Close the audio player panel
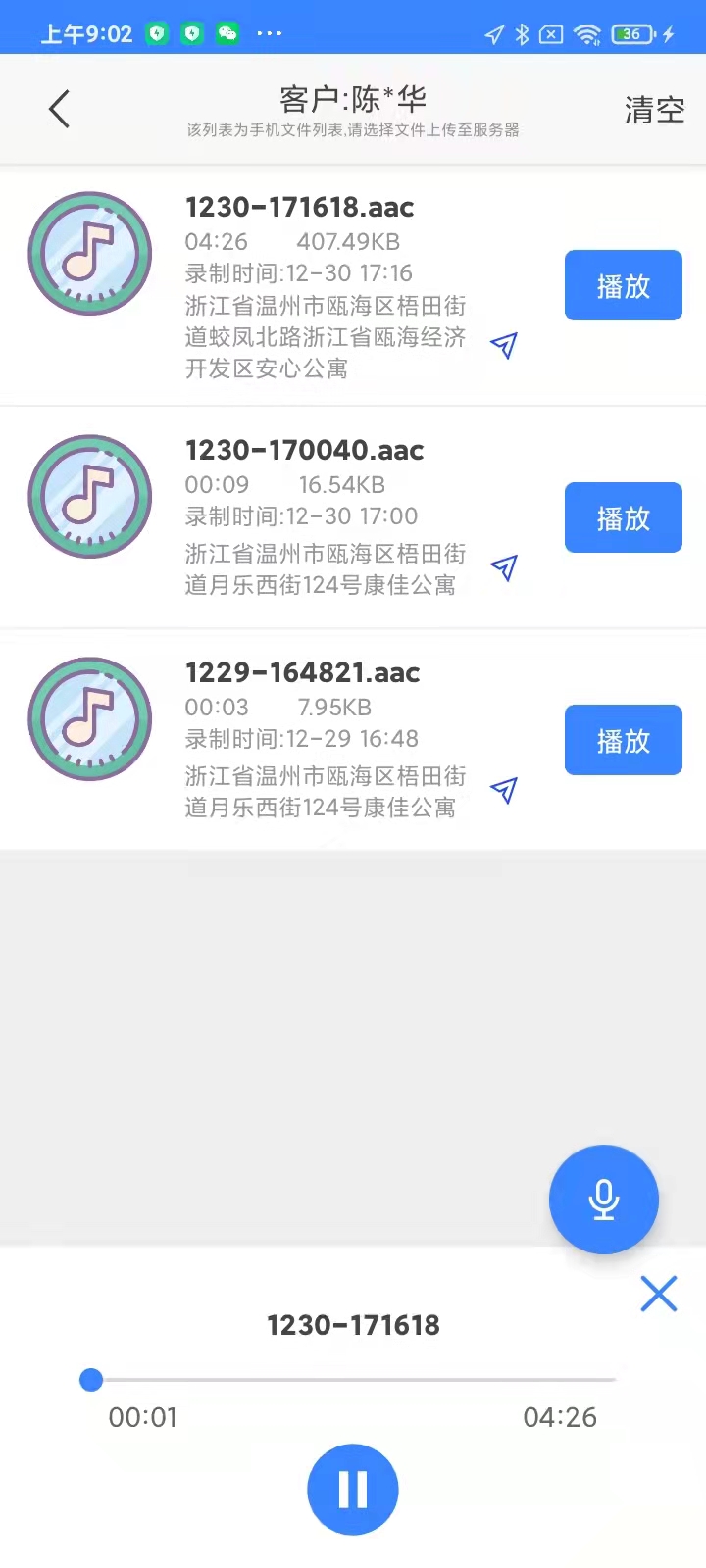706x1568 pixels. (x=658, y=1294)
